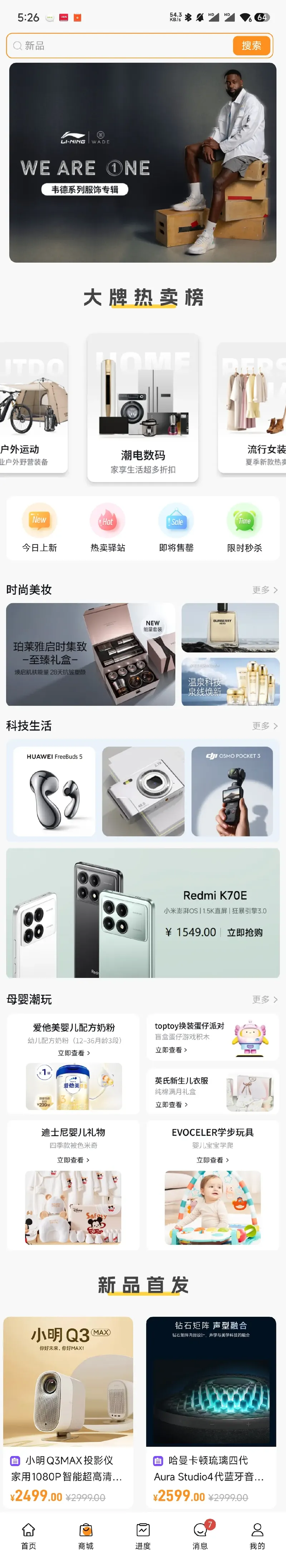The height and width of the screenshot is (1568, 286).
Task: Open the 珀莱雅启时集致 gift box banner
Action: (91, 654)
